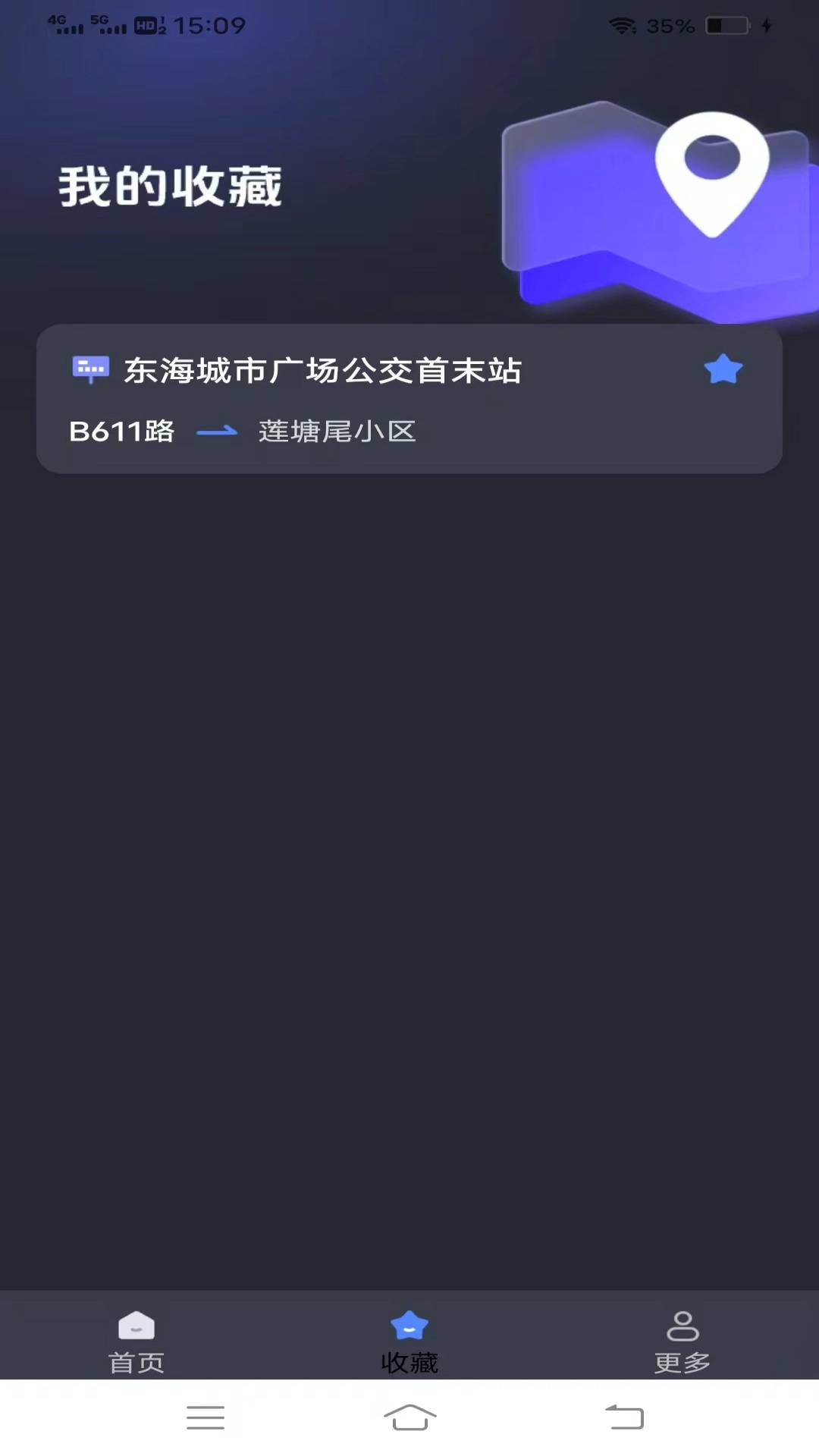Image resolution: width=819 pixels, height=1456 pixels.
Task: Tap the star icon above 收藏 in bottom bar
Action: (409, 1326)
